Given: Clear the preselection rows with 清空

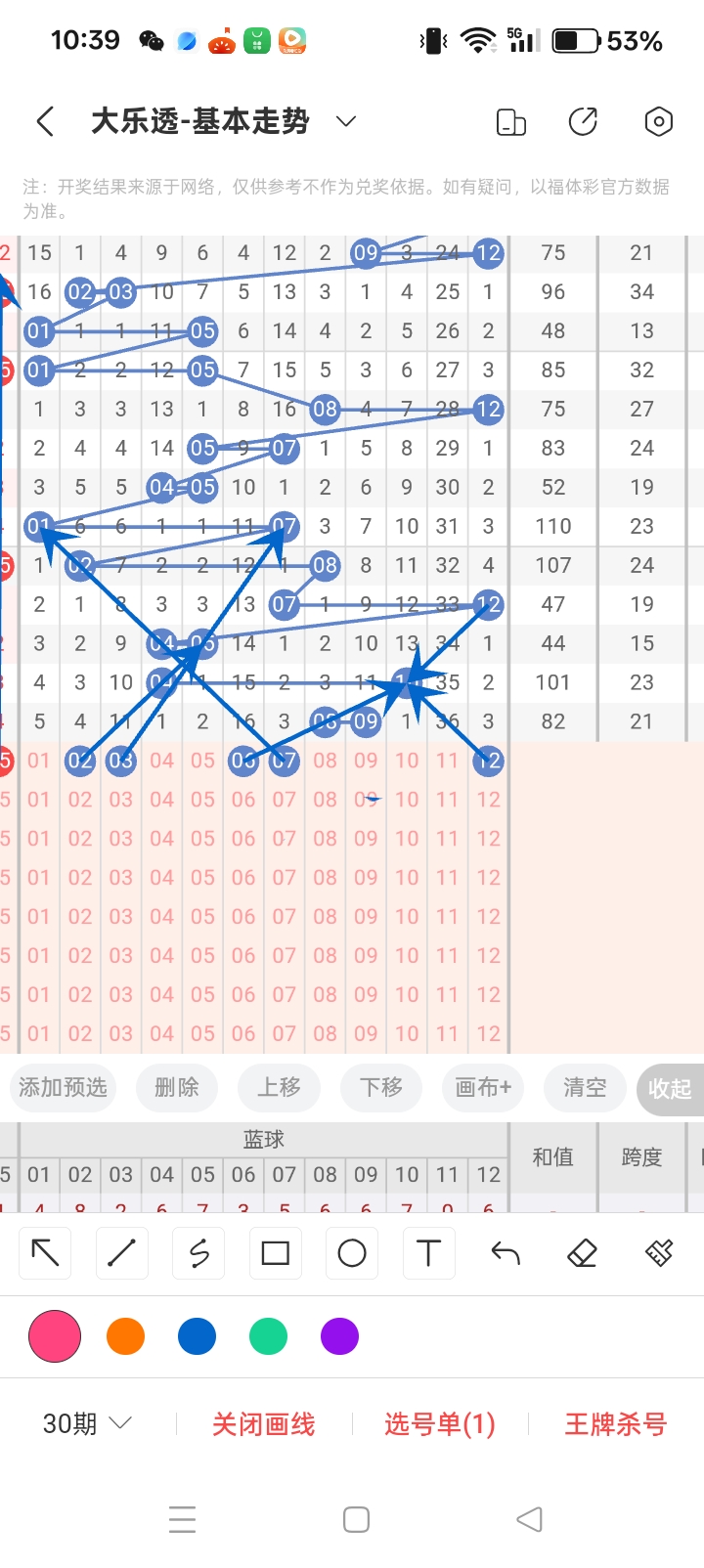Looking at the screenshot, I should pyautogui.click(x=585, y=1087).
